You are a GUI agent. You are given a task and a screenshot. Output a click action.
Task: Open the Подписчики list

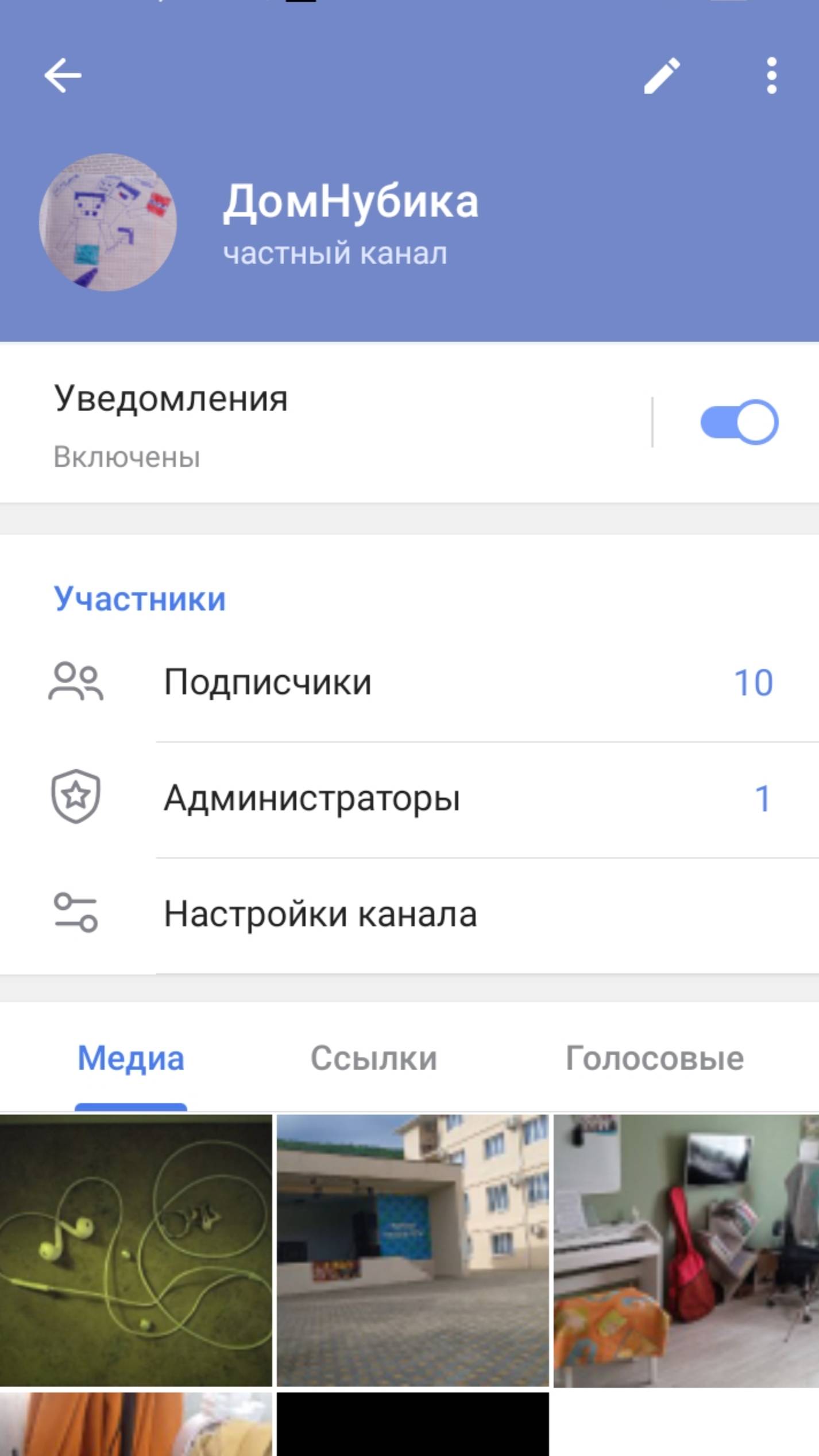[x=409, y=683]
